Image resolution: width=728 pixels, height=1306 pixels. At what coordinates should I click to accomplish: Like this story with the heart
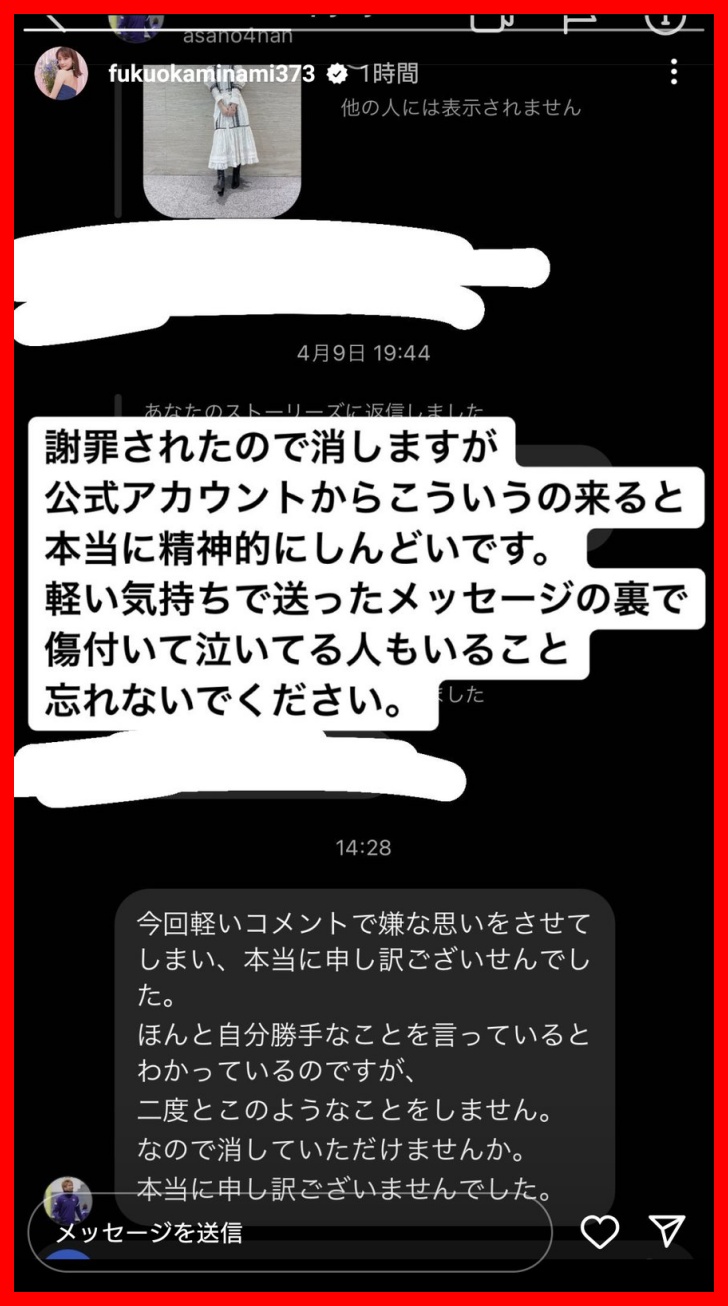pos(600,1232)
